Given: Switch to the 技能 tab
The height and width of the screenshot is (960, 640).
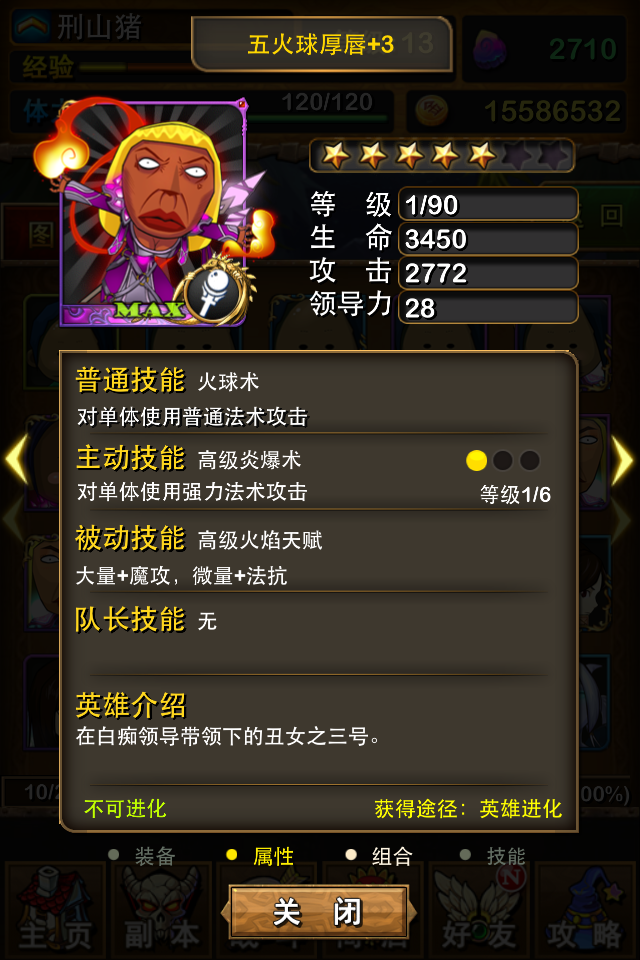Looking at the screenshot, I should click(504, 856).
